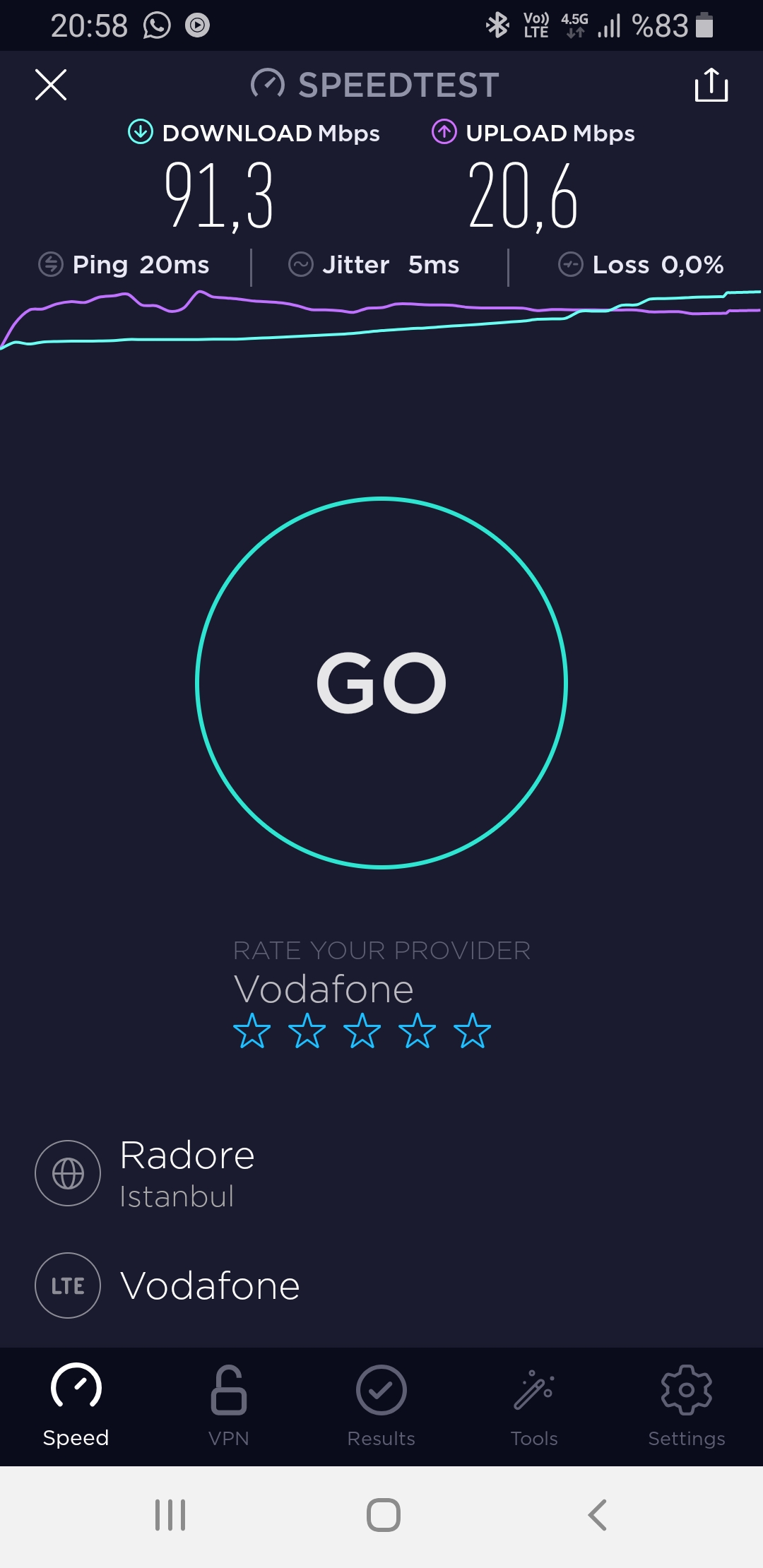Select the Speed tab
This screenshot has width=763, height=1568.
(x=76, y=1407)
